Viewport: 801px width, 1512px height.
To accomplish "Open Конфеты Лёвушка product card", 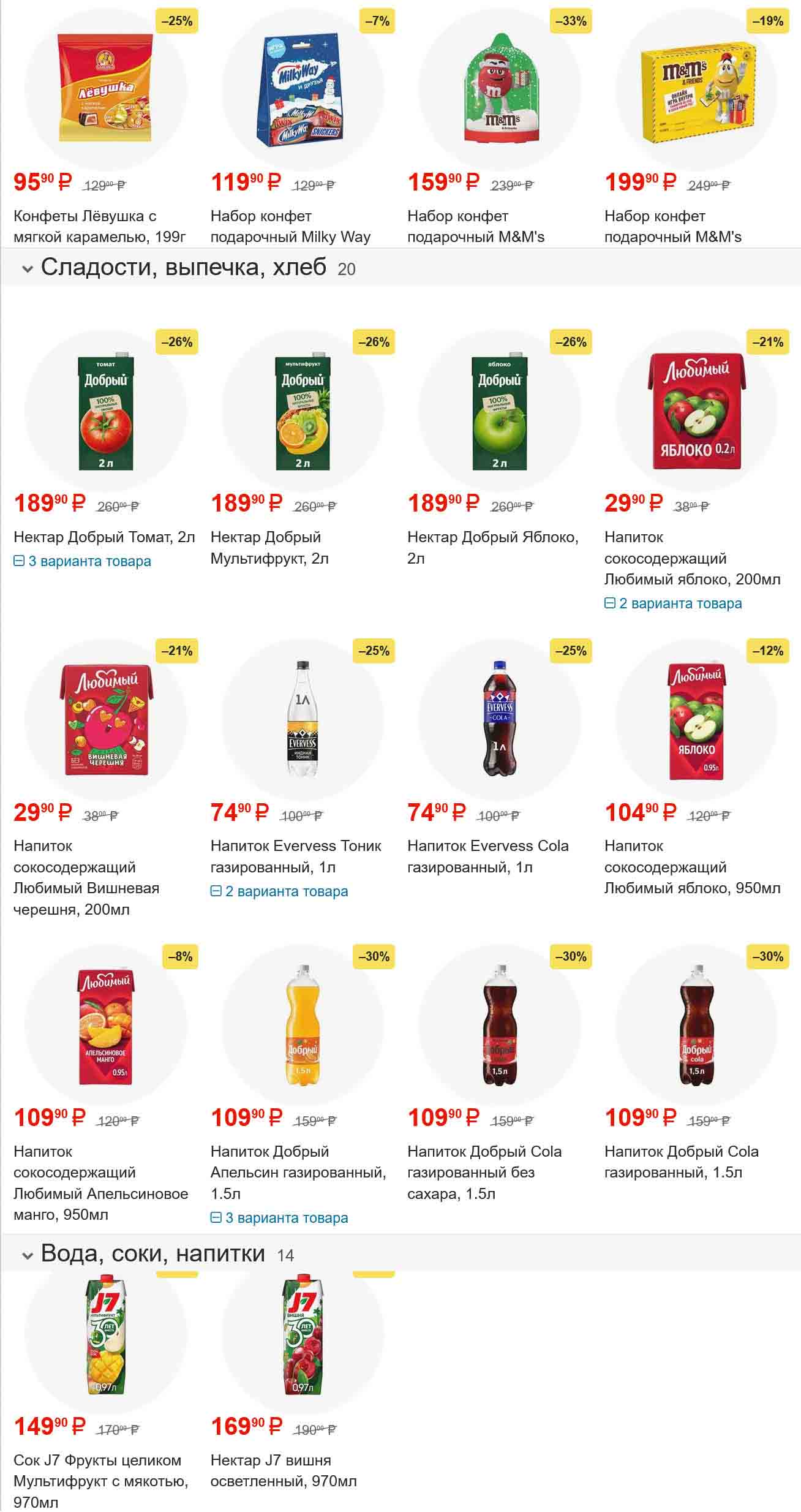I will click(99, 226).
